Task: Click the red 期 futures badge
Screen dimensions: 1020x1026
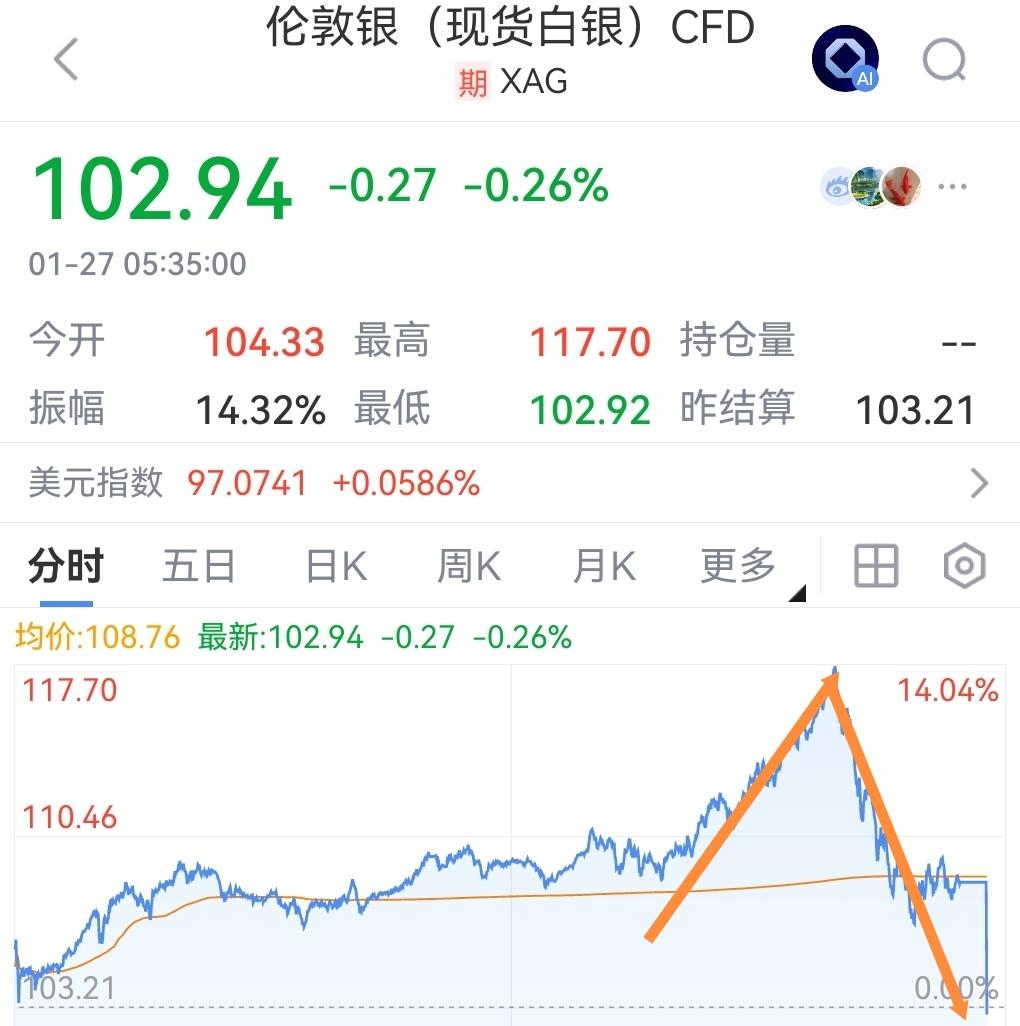Action: 472,81
